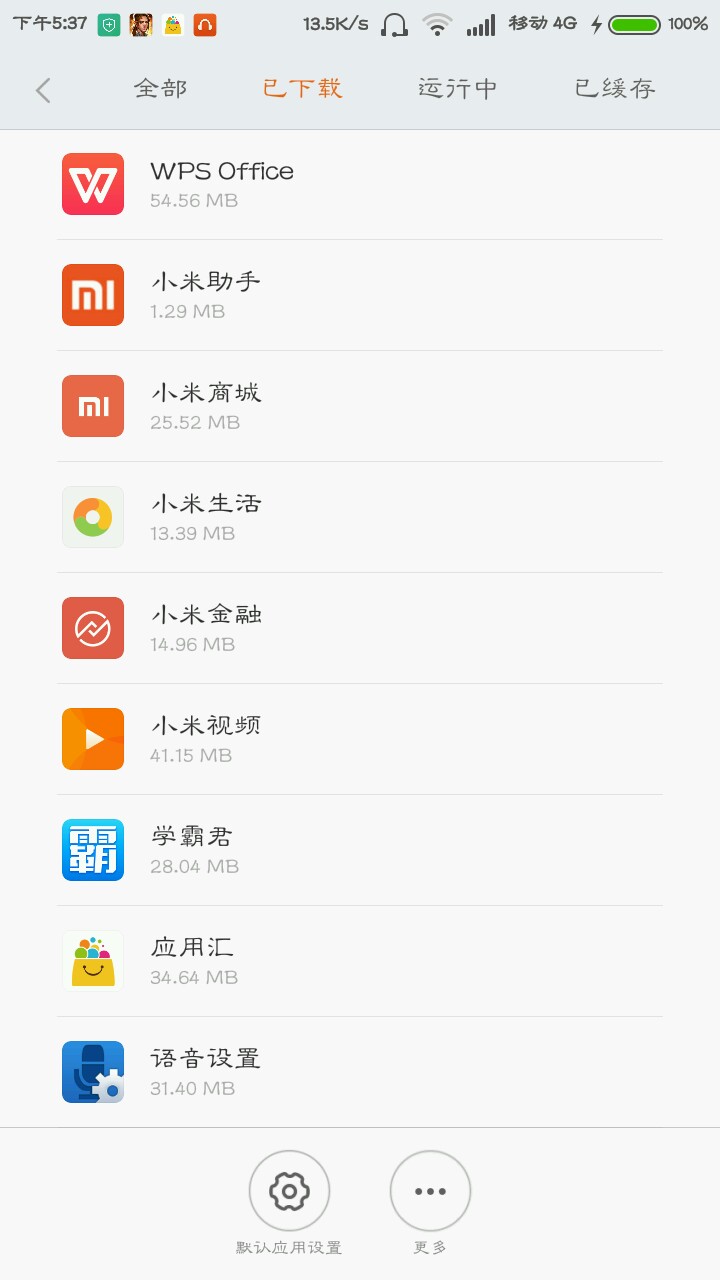Show the 已缓存 tab
Screen dimensions: 720x1280
click(x=614, y=89)
